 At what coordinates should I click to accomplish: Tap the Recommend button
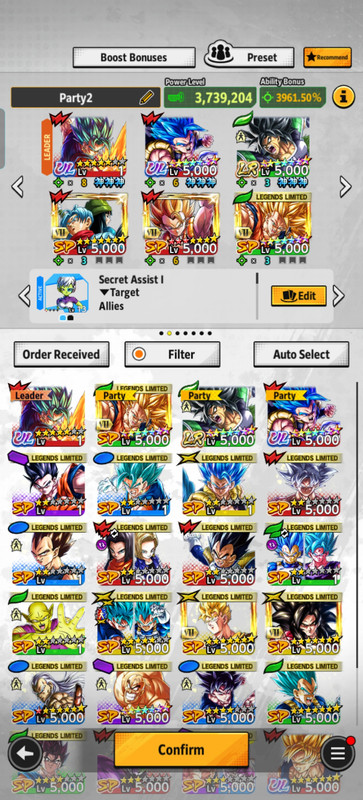coord(327,58)
